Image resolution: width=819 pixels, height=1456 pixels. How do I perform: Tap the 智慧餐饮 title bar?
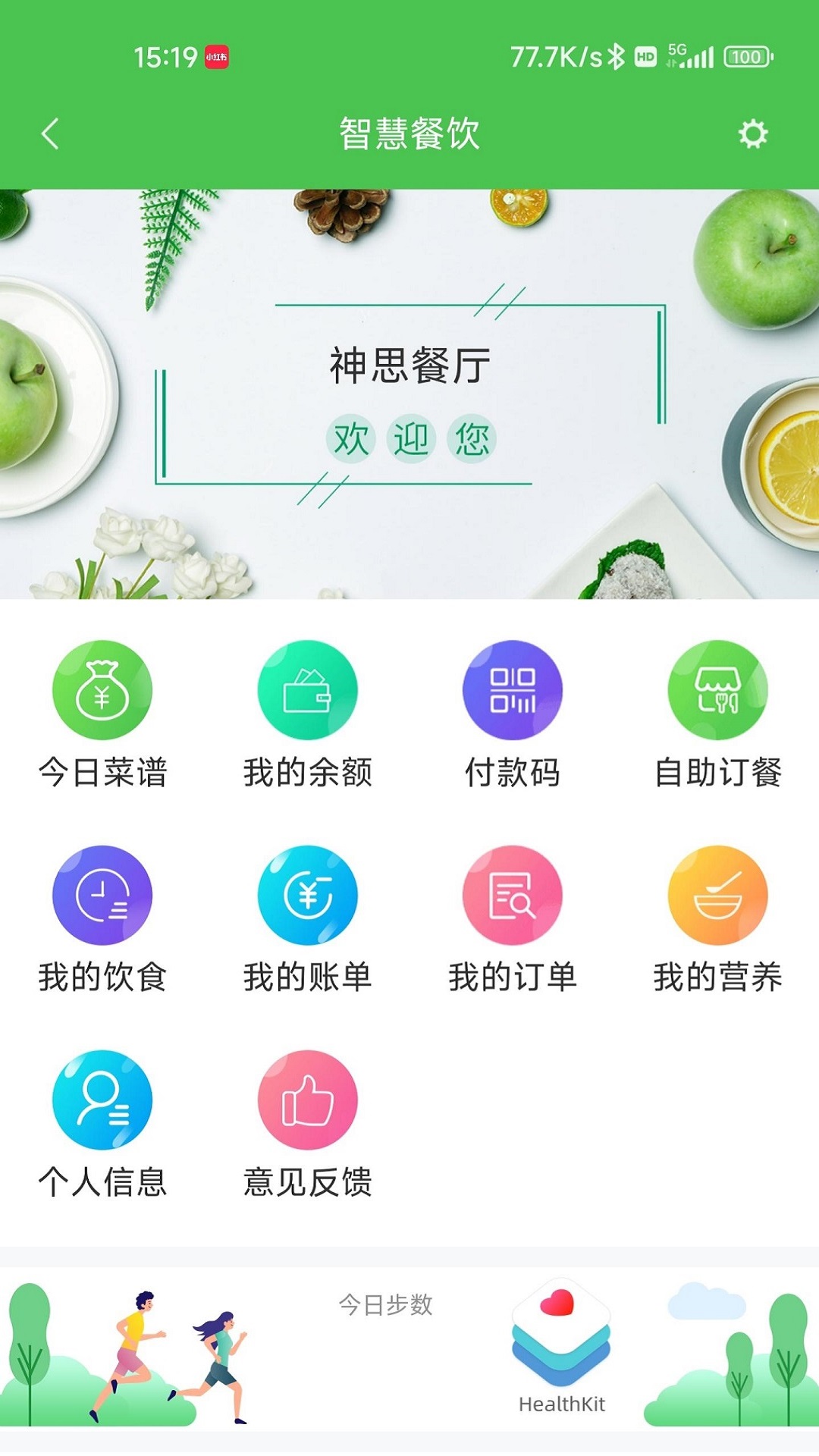409,134
